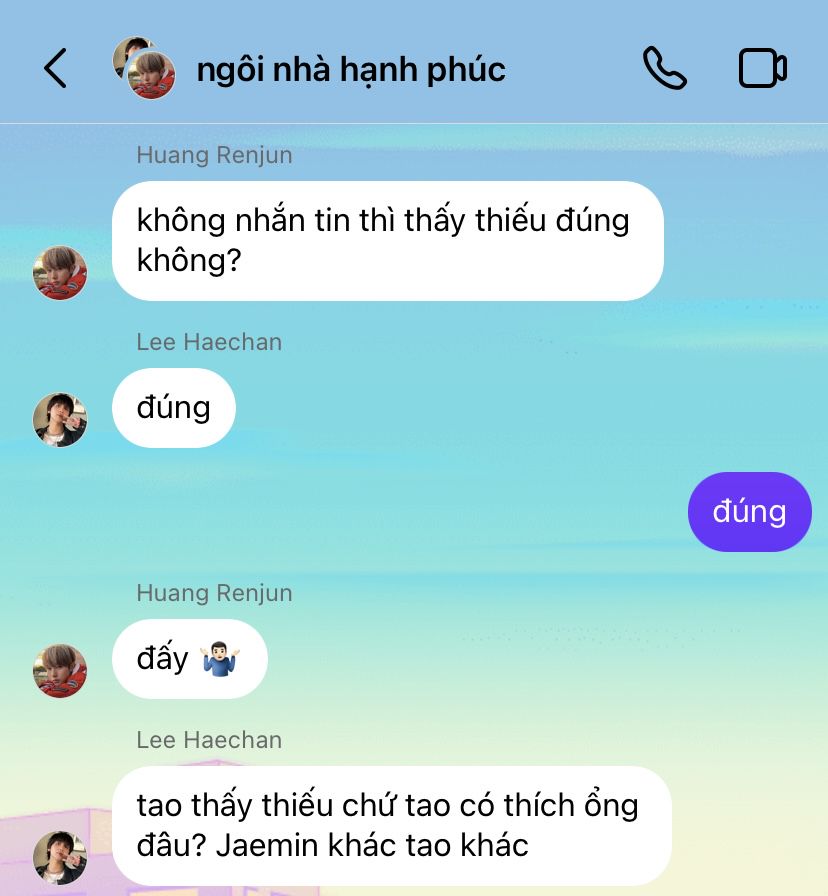Image resolution: width=828 pixels, height=896 pixels.
Task: Start a voice call in the group
Action: click(664, 69)
